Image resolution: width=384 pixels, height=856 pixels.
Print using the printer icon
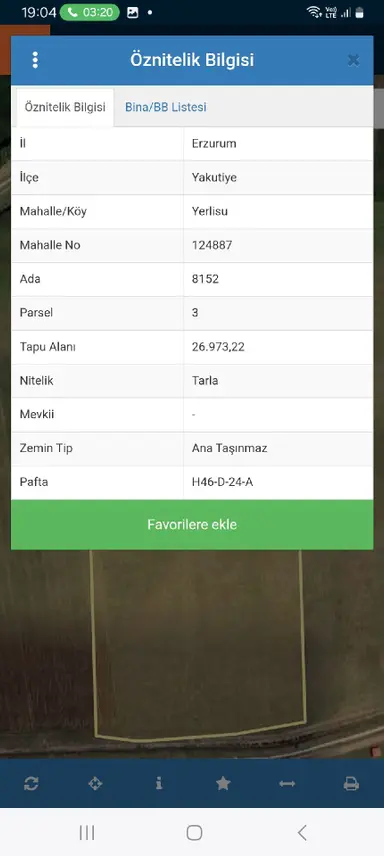point(351,784)
